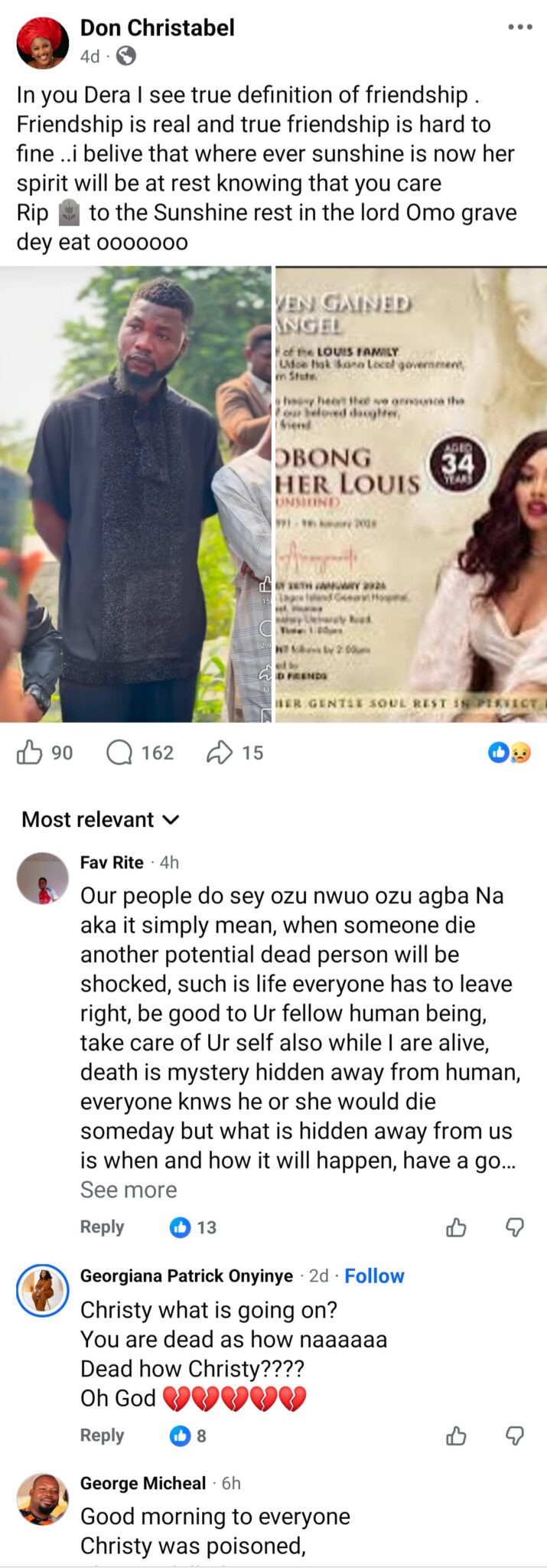Open Georgiana Patrick Onyinye's profile picture

(43, 1290)
